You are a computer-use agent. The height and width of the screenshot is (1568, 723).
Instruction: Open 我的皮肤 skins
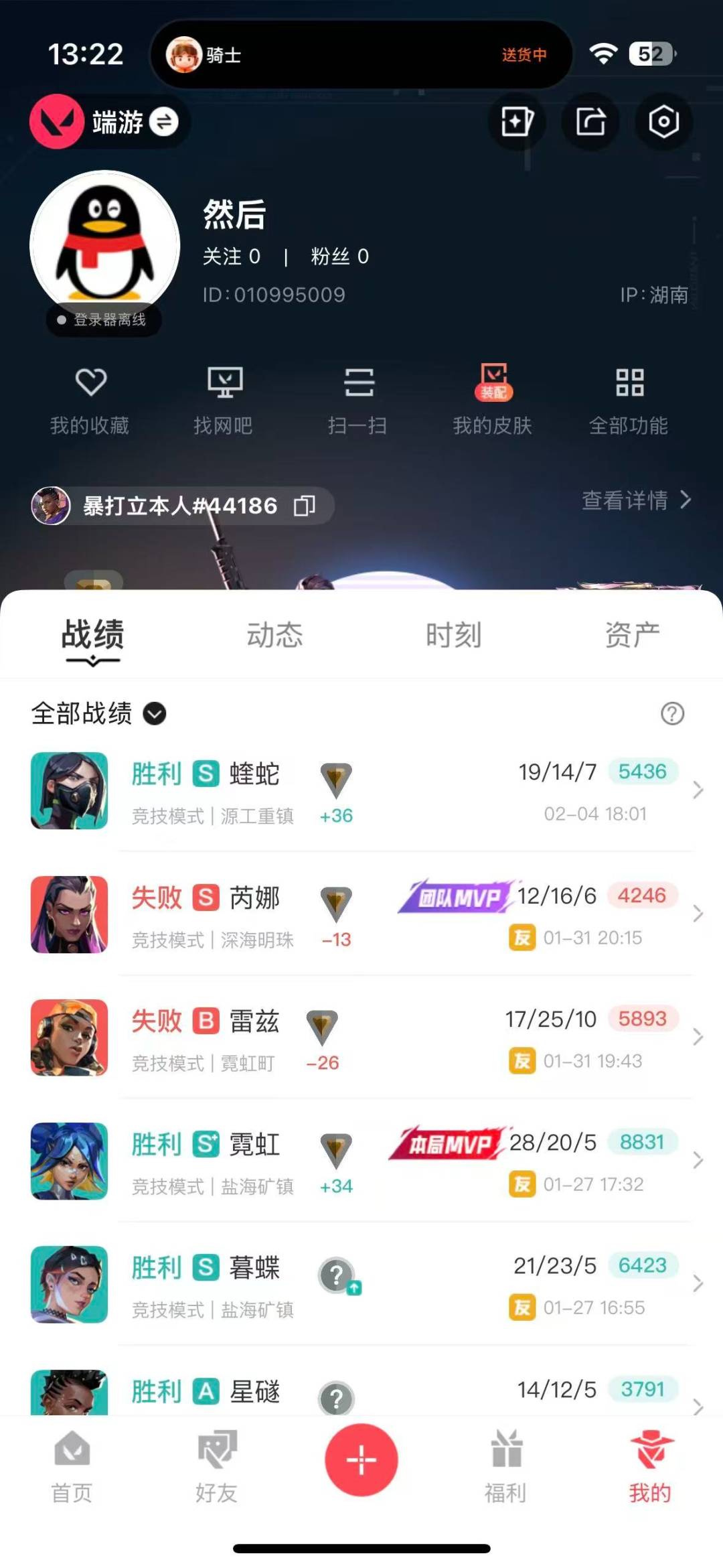[493, 400]
